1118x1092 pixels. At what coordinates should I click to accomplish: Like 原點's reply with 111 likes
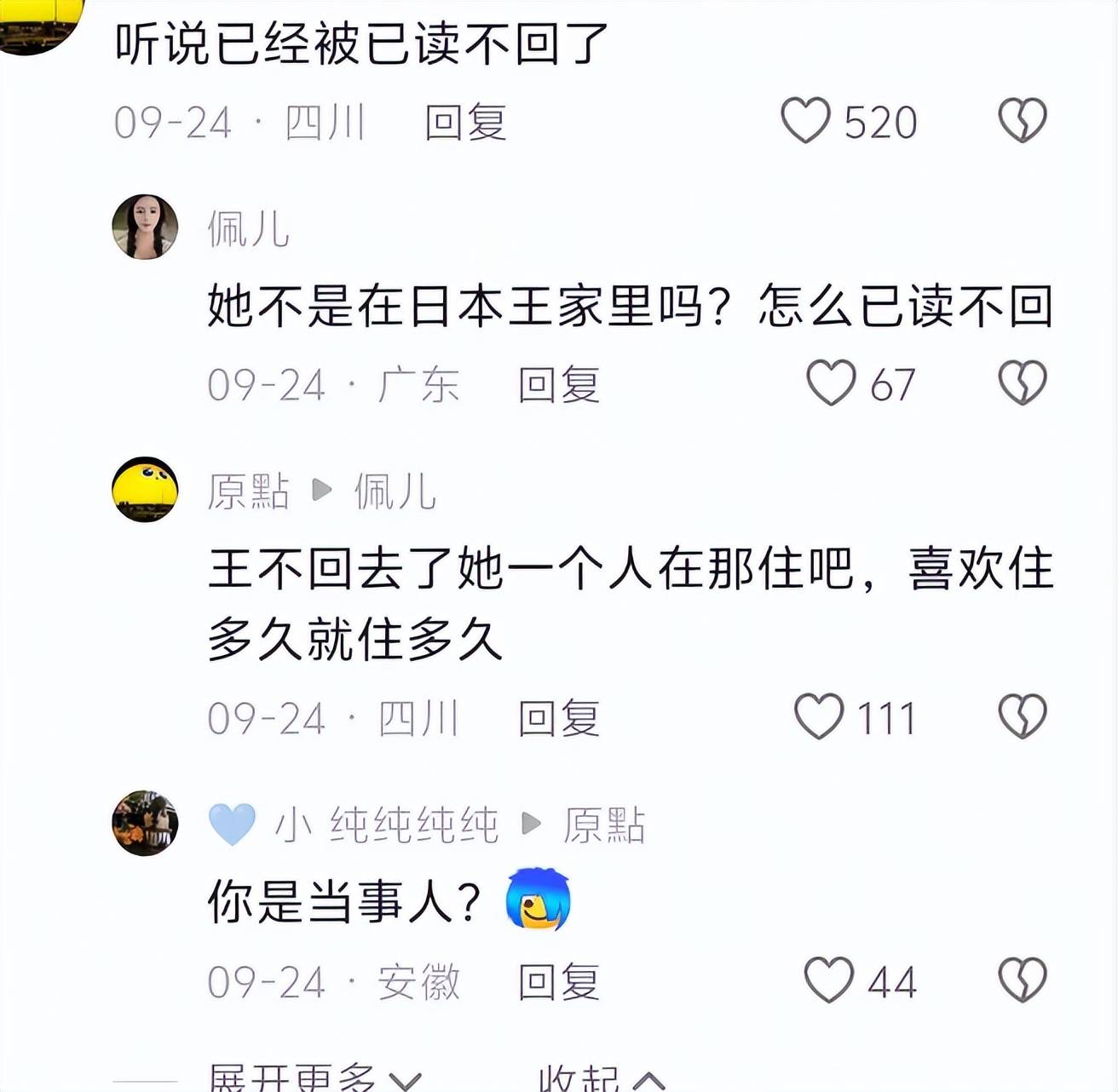click(x=819, y=716)
